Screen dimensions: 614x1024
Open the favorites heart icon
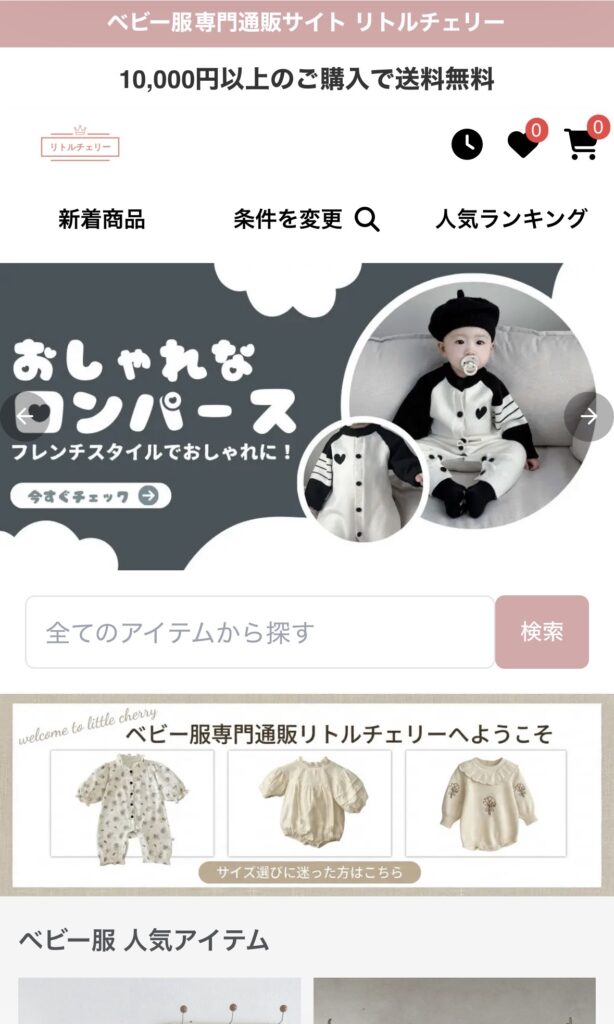(522, 145)
